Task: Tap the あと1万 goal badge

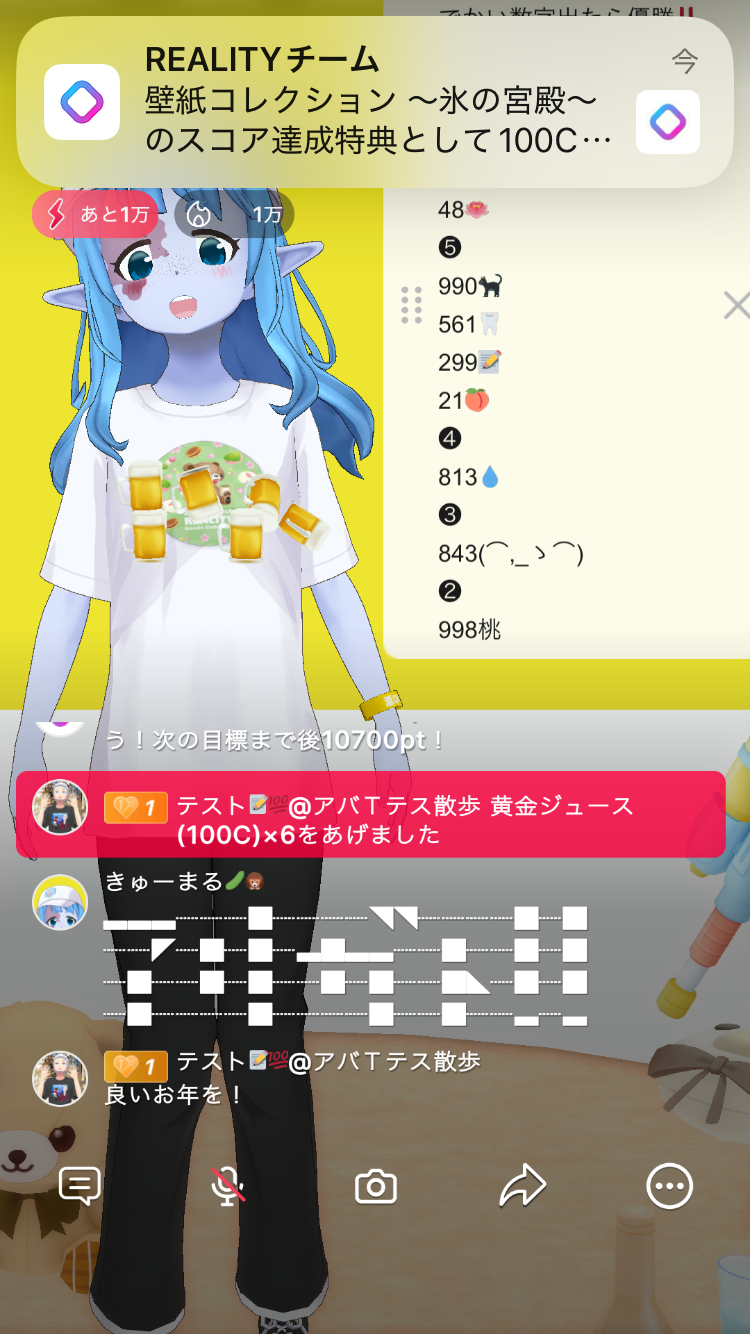Action: (95, 214)
